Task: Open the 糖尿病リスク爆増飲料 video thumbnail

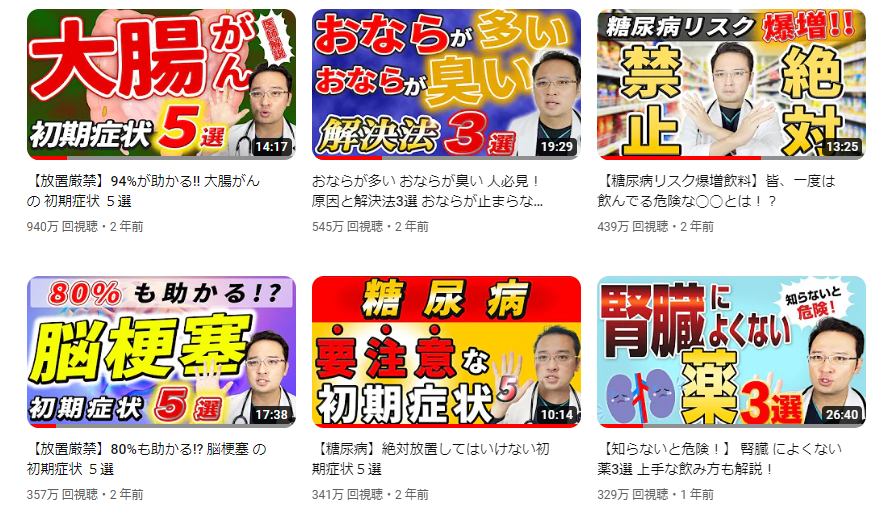Action: click(x=731, y=84)
